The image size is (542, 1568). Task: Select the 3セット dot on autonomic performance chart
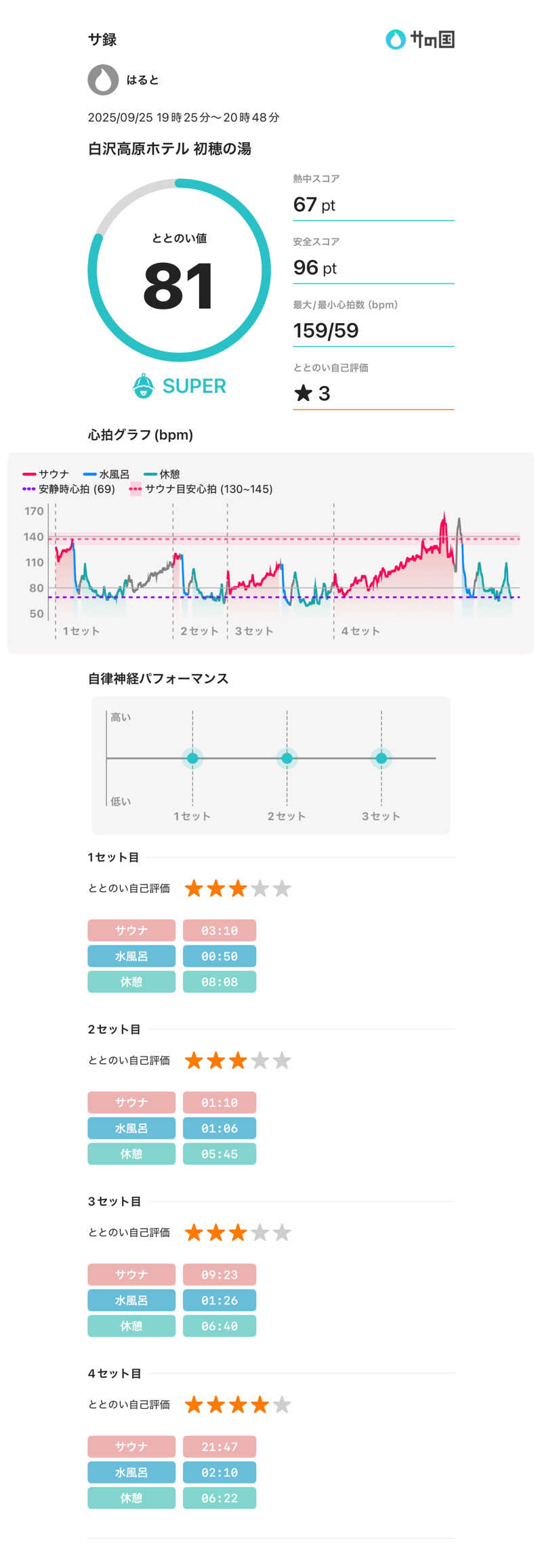381,758
